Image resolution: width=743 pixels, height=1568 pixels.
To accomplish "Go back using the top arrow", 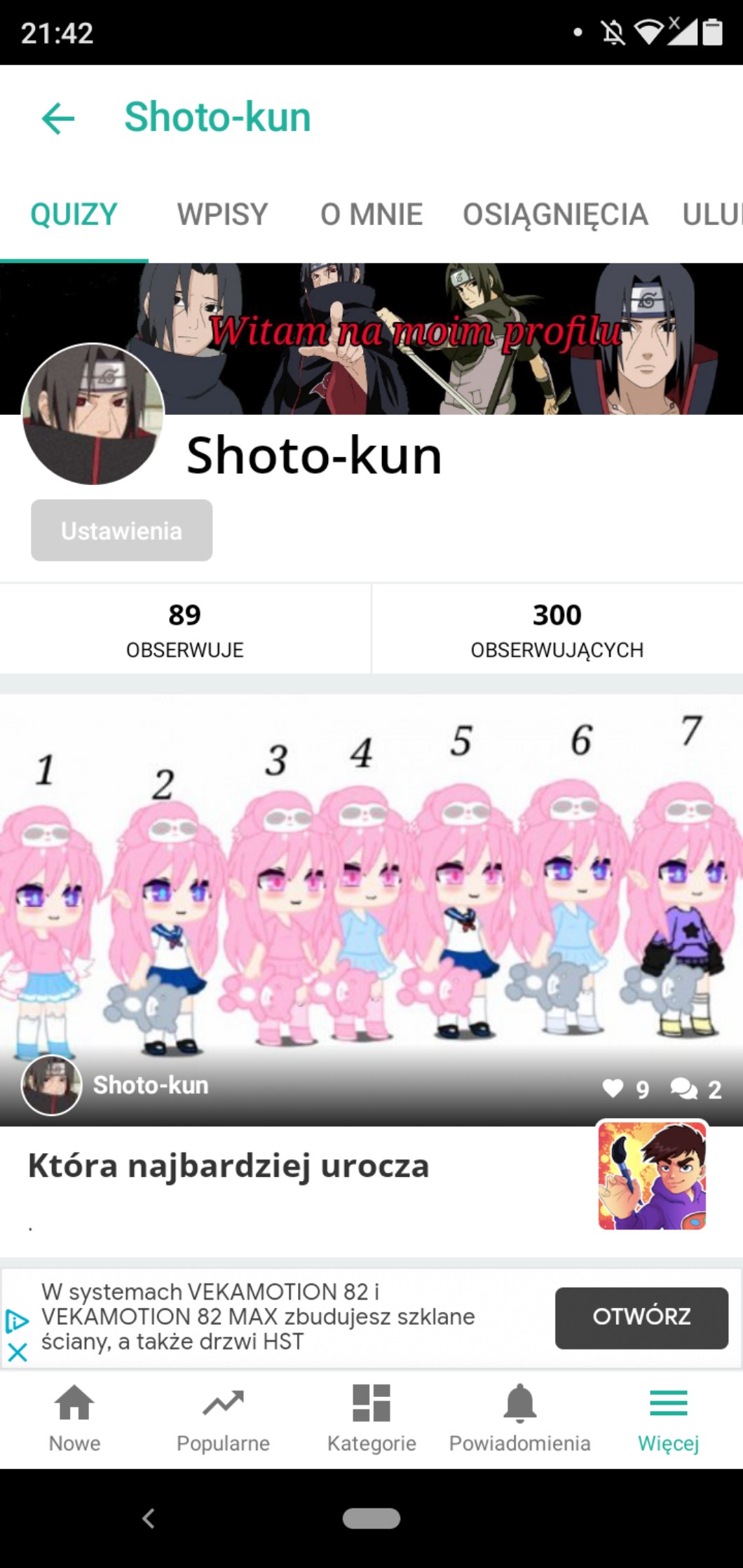I will 58,118.
